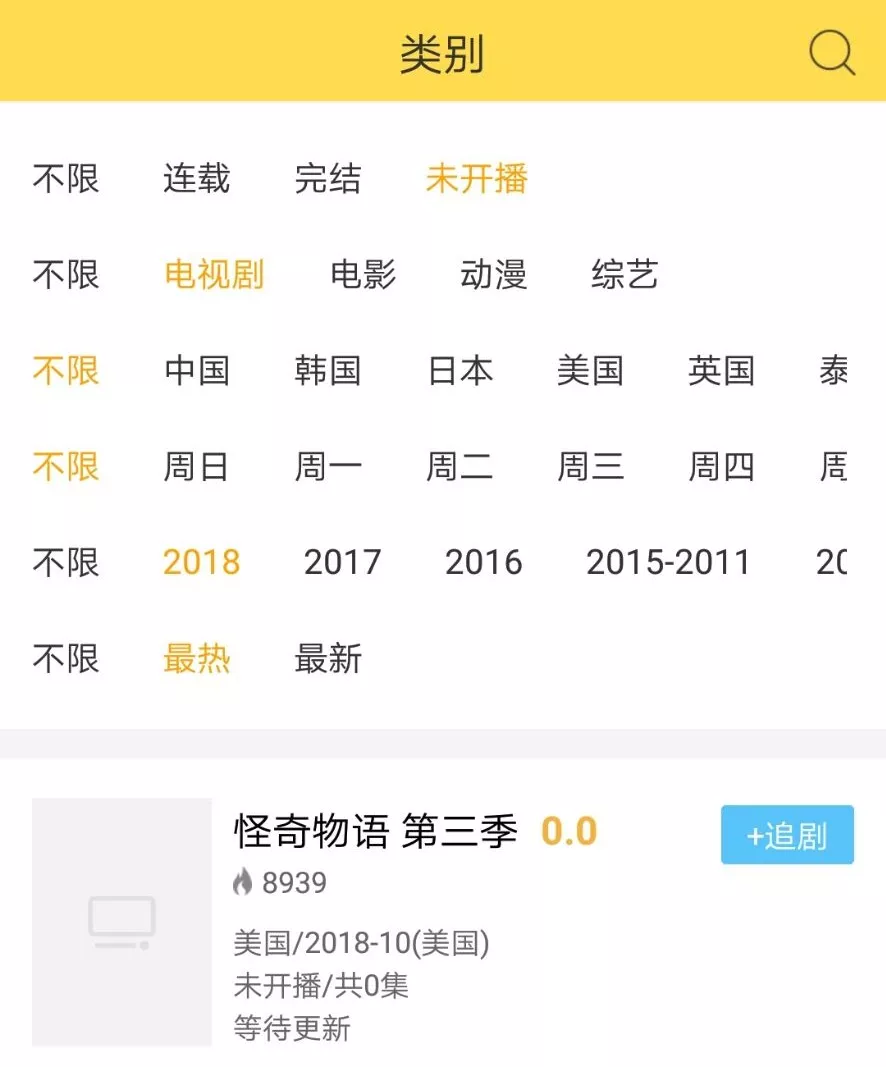Filter by 连载 status

coord(197,179)
